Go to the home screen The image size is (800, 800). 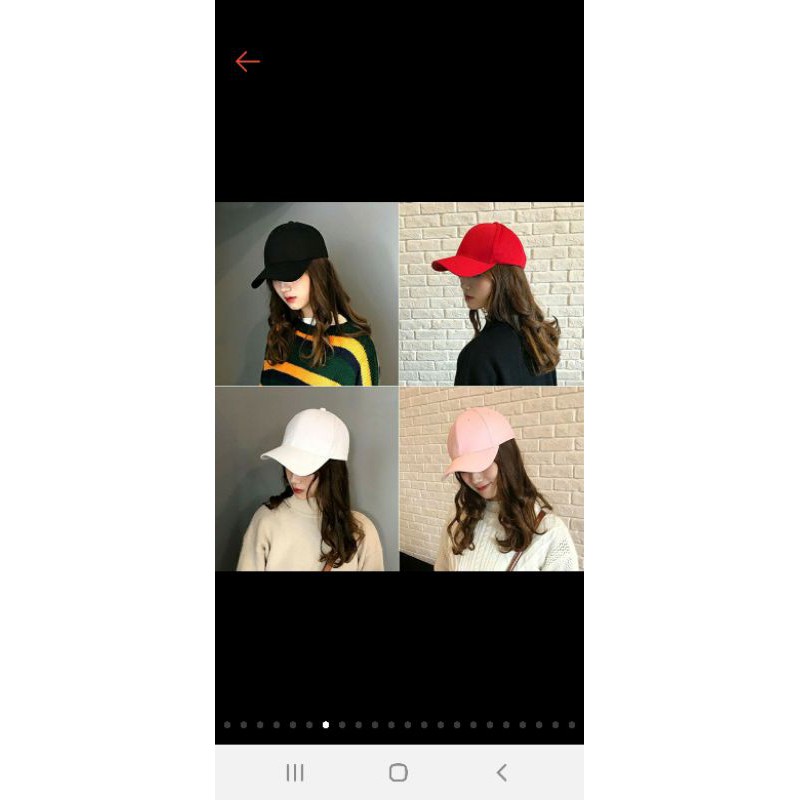[398, 772]
